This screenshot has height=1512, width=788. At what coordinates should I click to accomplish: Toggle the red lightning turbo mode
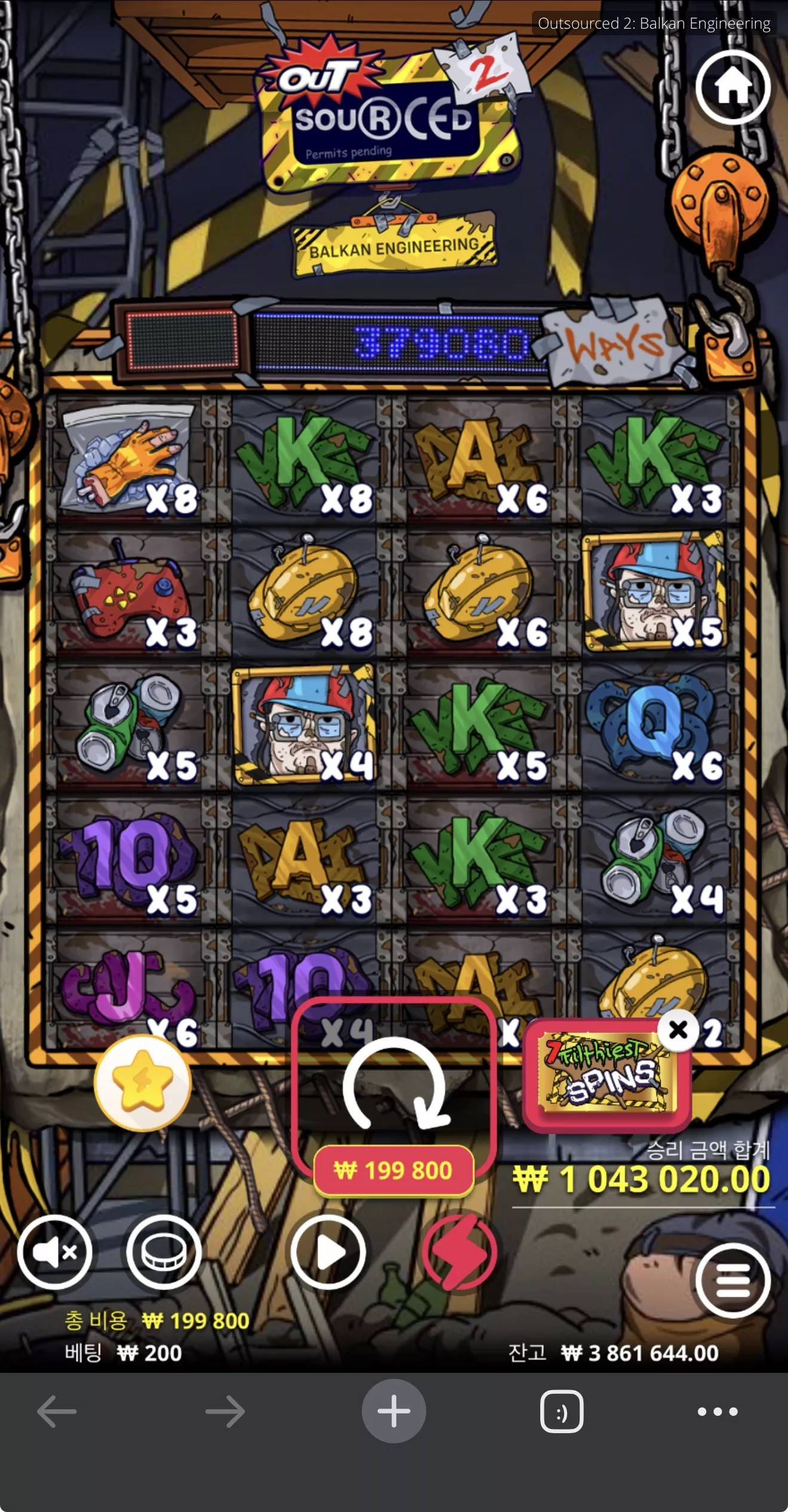point(460,1252)
